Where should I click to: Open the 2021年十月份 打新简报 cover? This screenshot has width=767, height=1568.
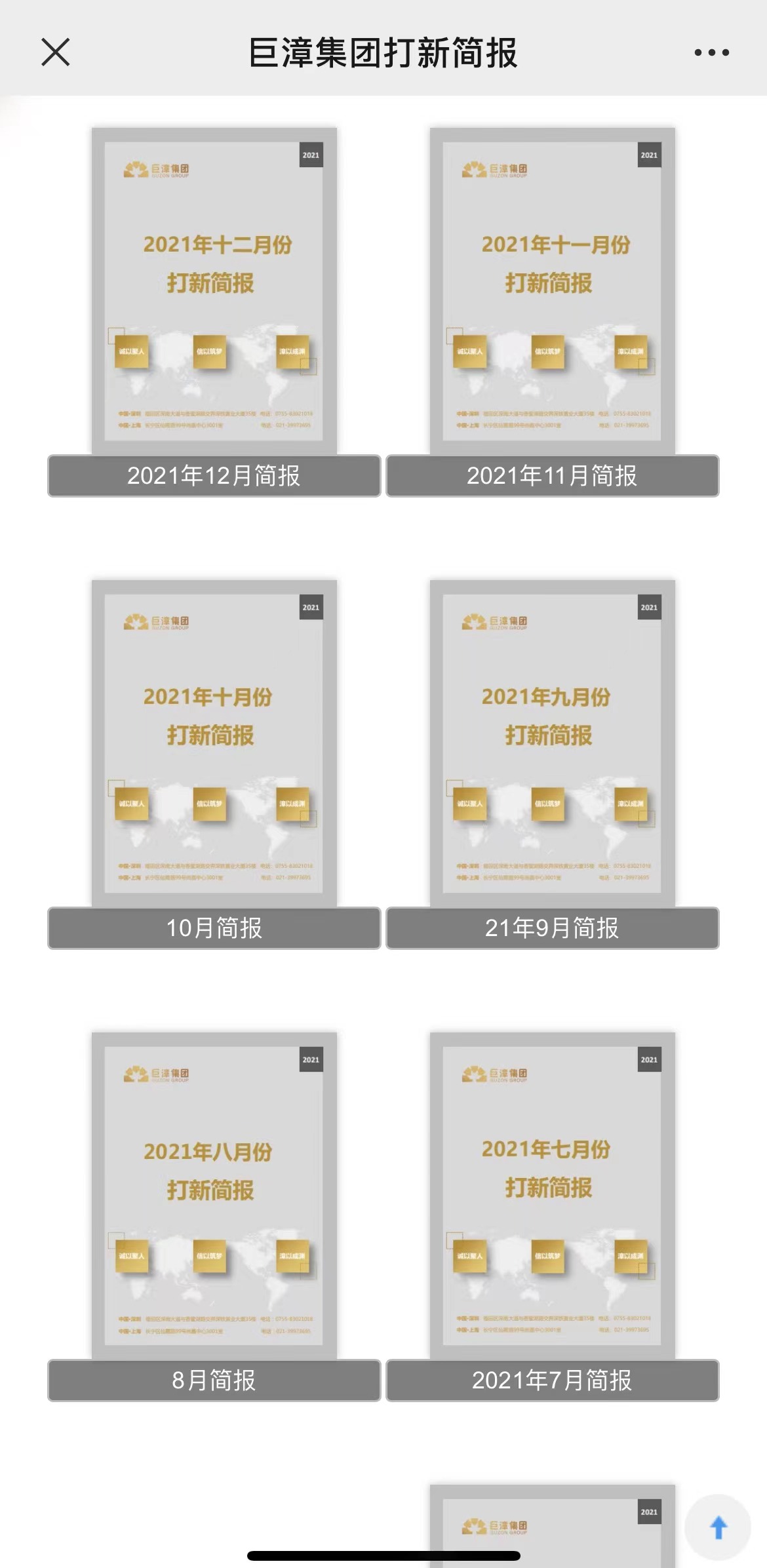click(214, 743)
